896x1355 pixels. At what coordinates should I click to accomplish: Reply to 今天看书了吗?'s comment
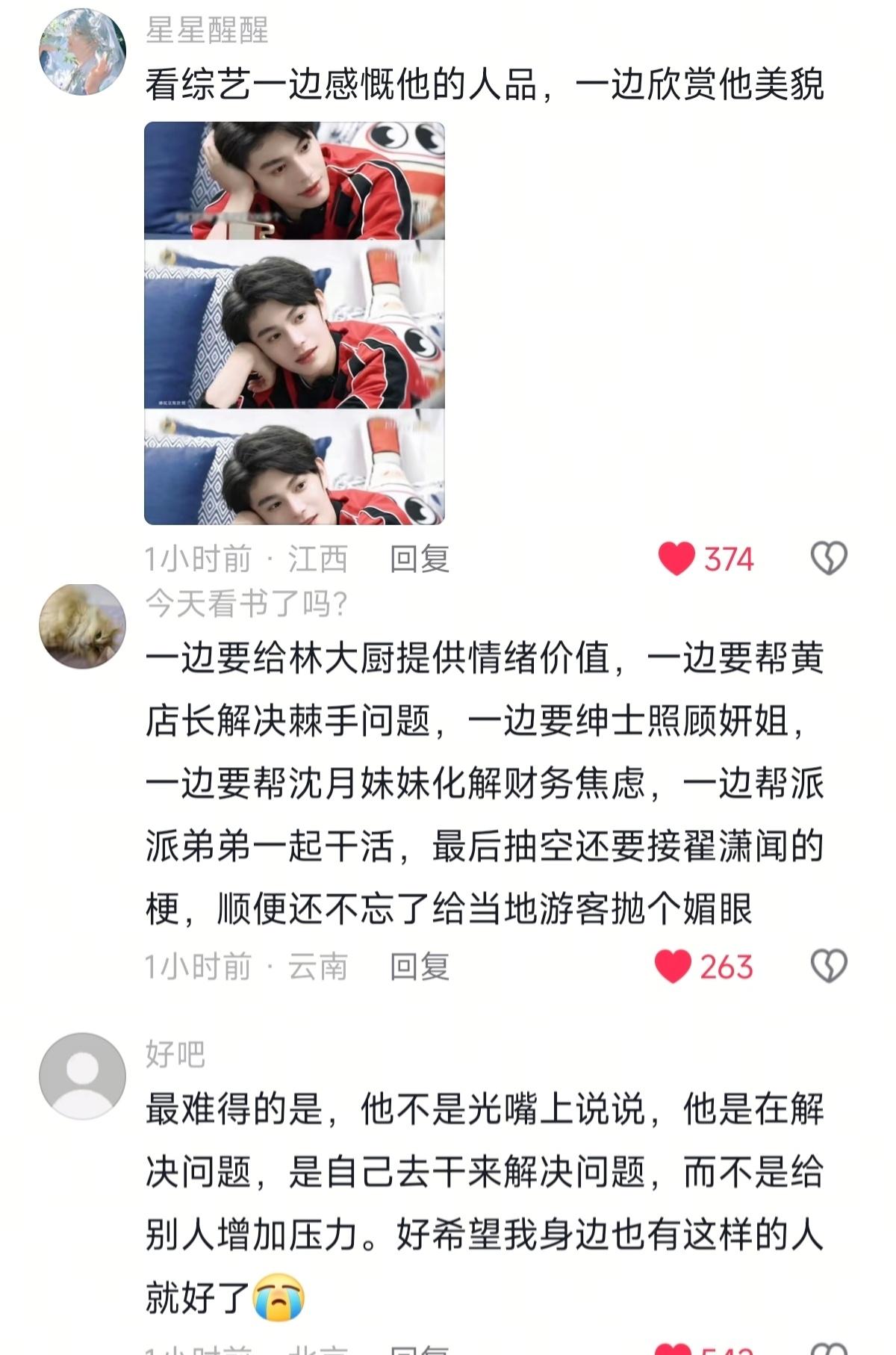(x=419, y=967)
